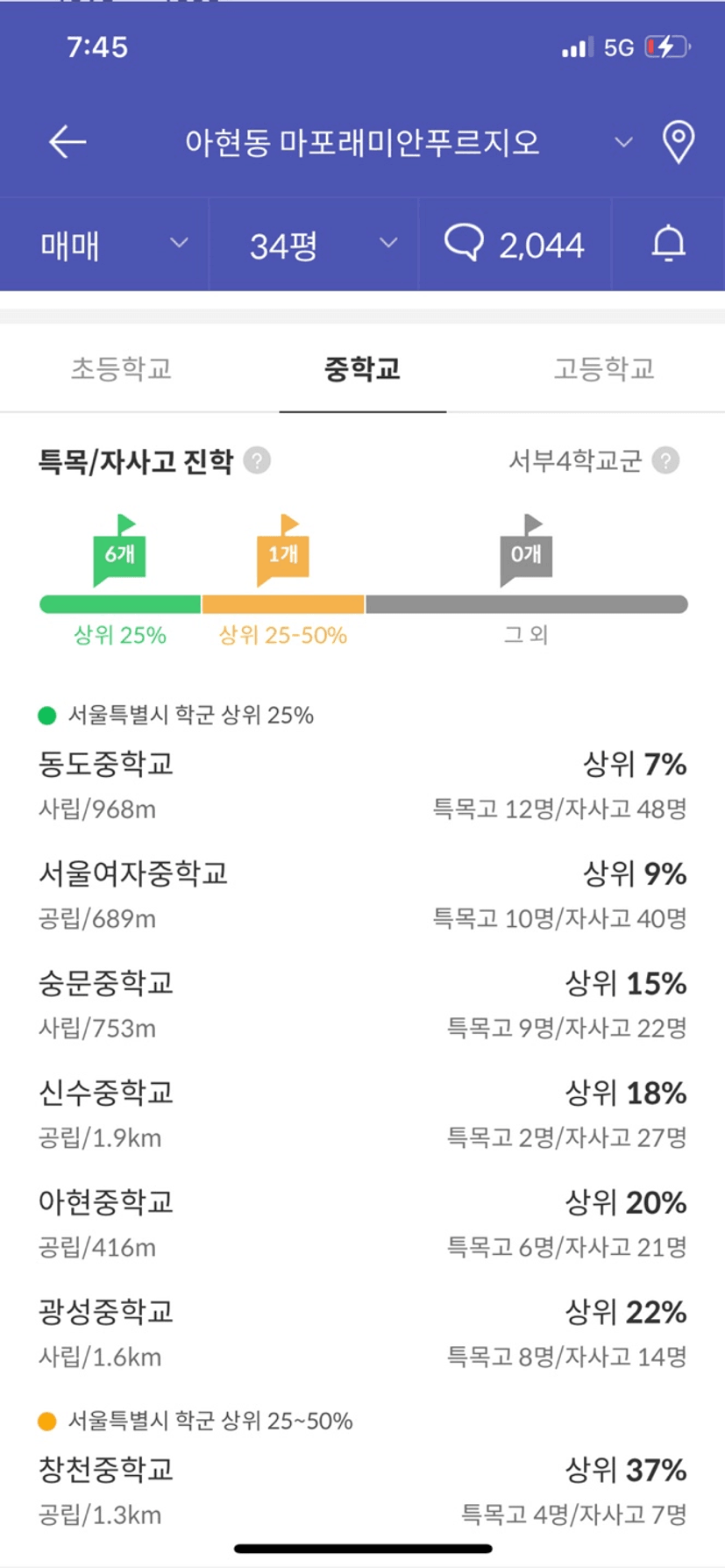Open help next to 특목/자사고 진학
The image size is (725, 1568).
tap(257, 460)
